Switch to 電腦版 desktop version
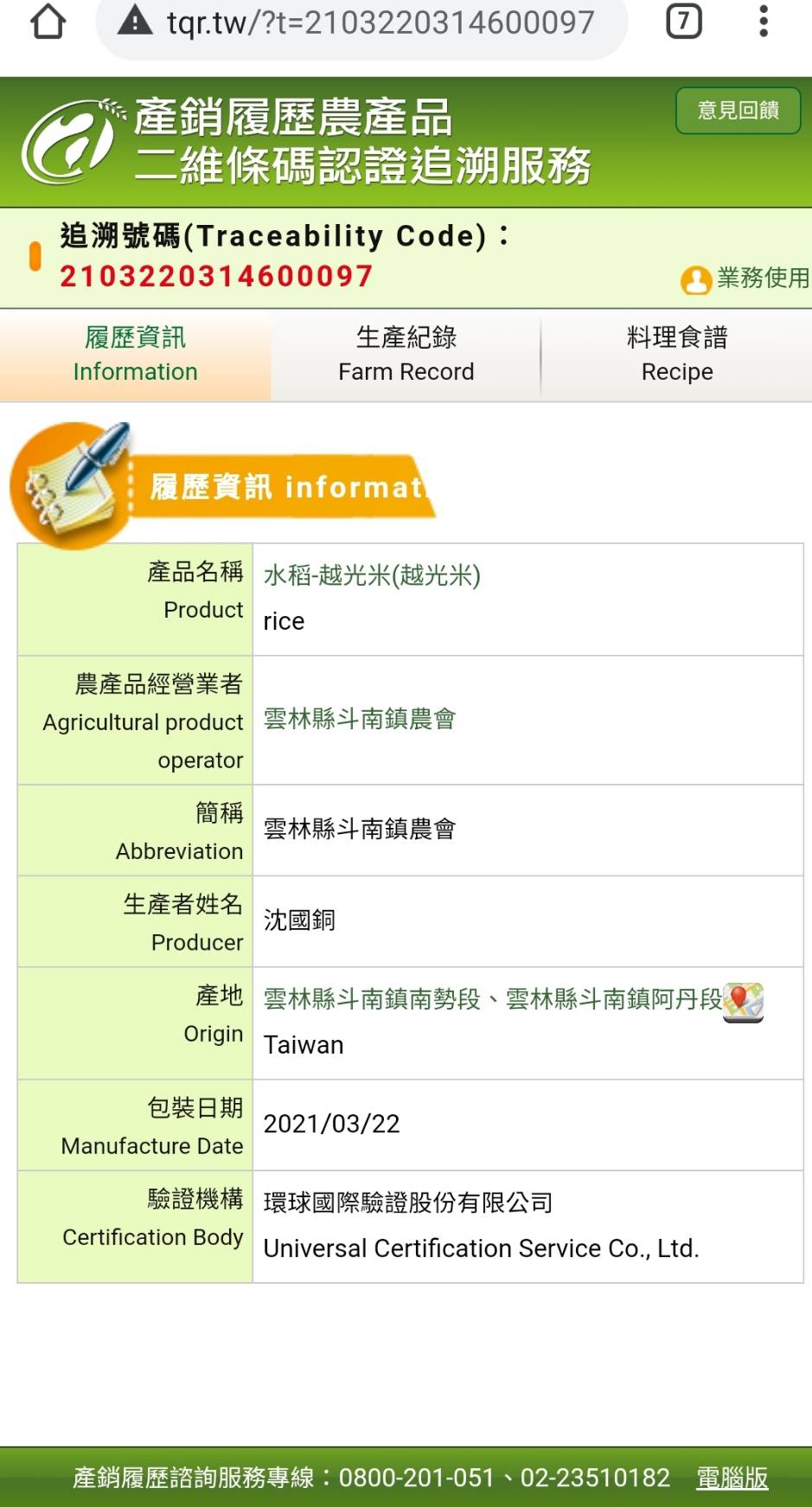This screenshot has width=812, height=1507. pyautogui.click(x=732, y=1478)
